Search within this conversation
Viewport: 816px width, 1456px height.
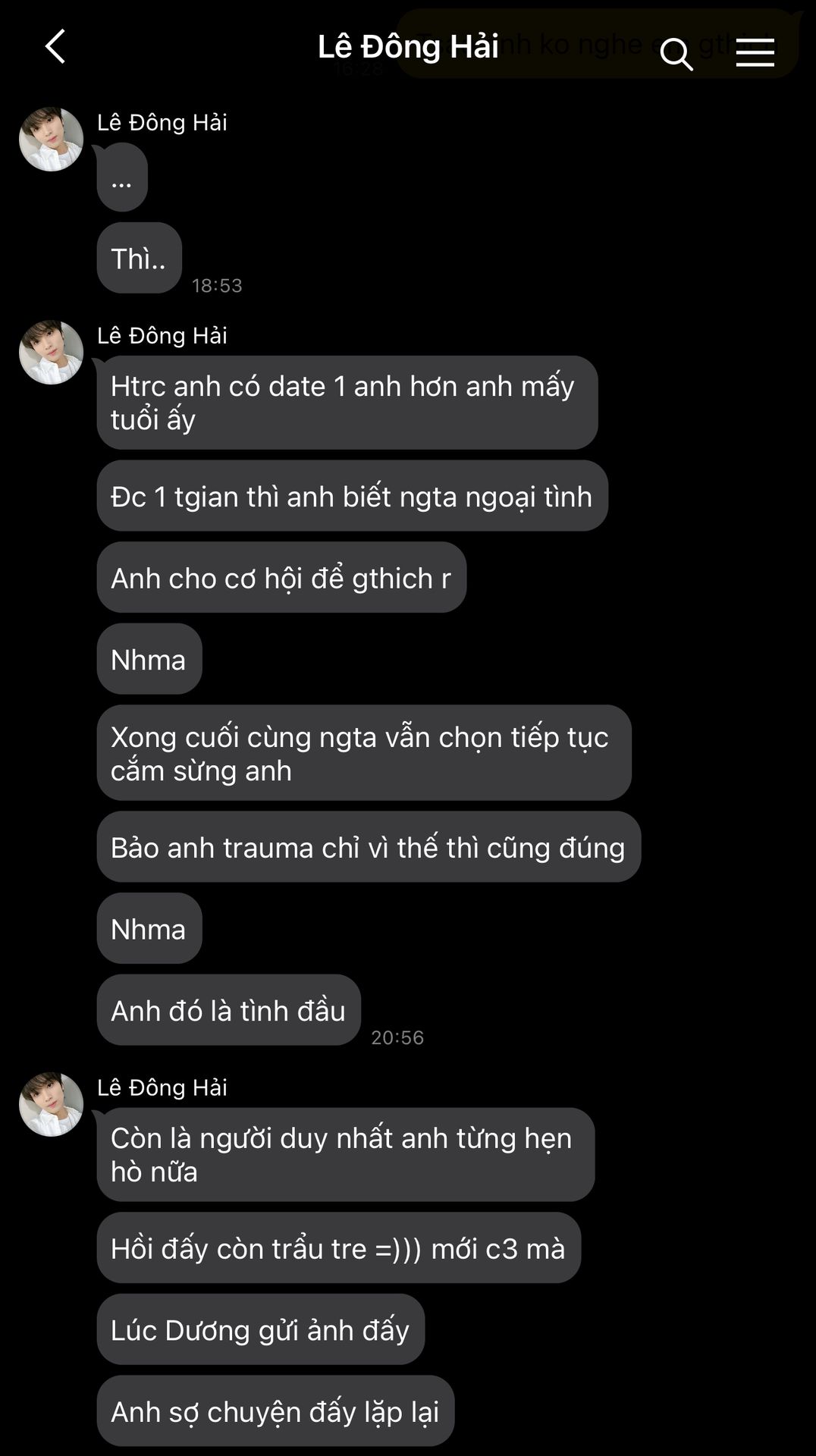[x=676, y=54]
